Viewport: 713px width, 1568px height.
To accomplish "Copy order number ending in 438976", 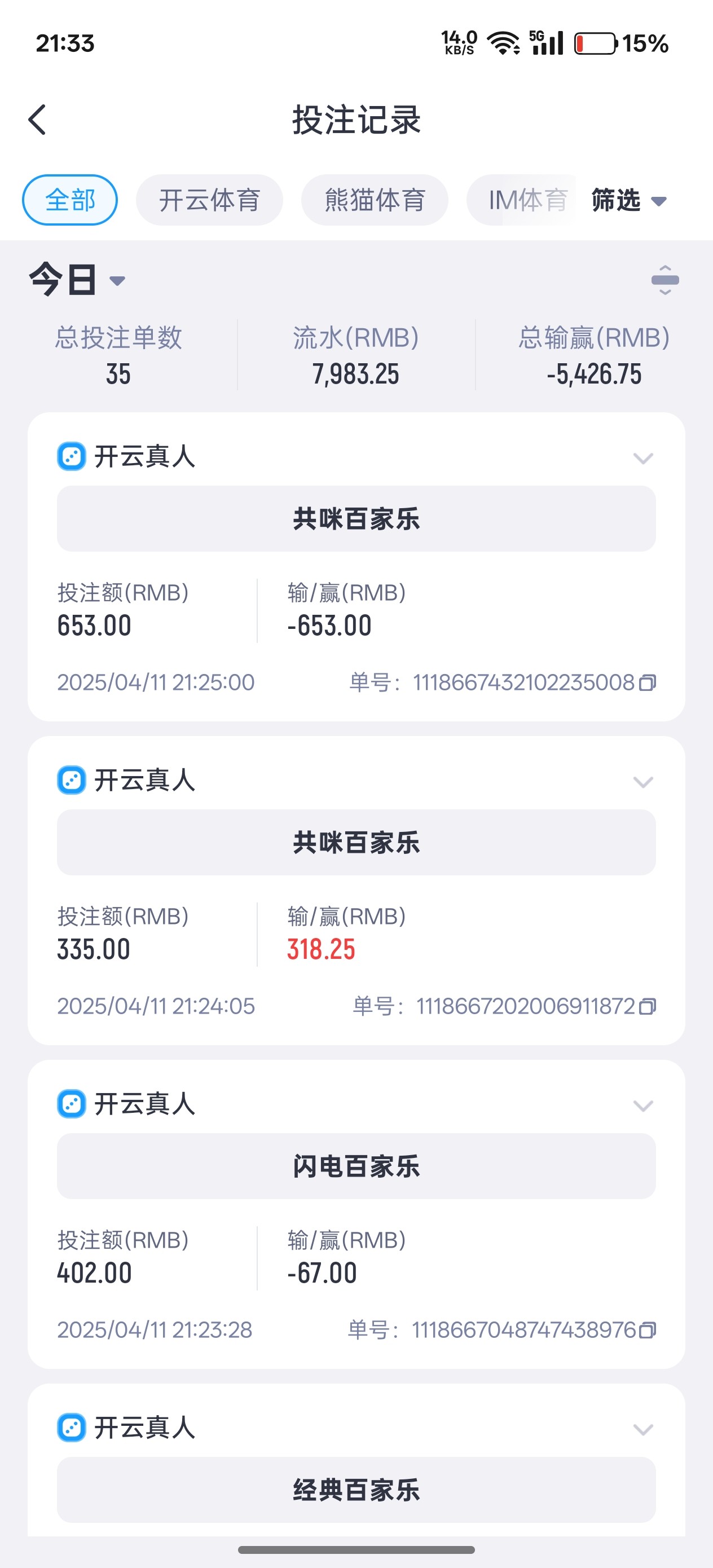I will click(x=647, y=1331).
